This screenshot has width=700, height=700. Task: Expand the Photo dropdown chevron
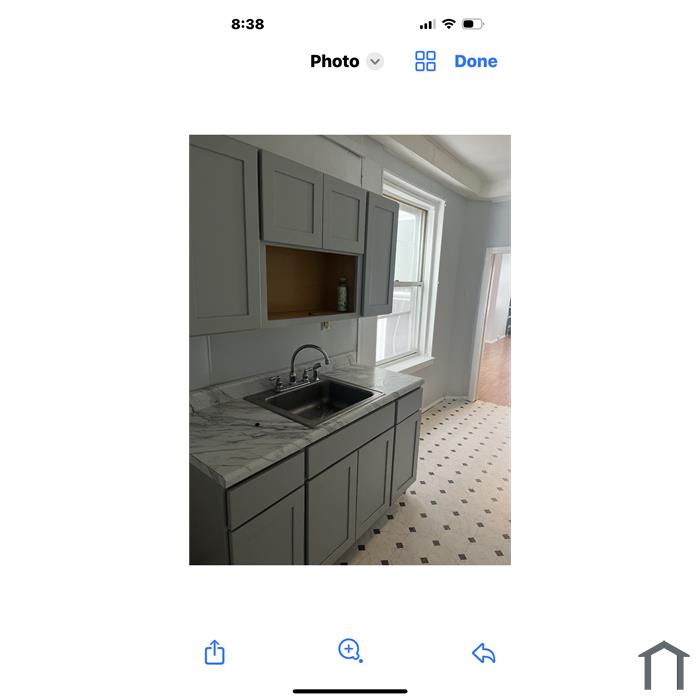[x=375, y=61]
